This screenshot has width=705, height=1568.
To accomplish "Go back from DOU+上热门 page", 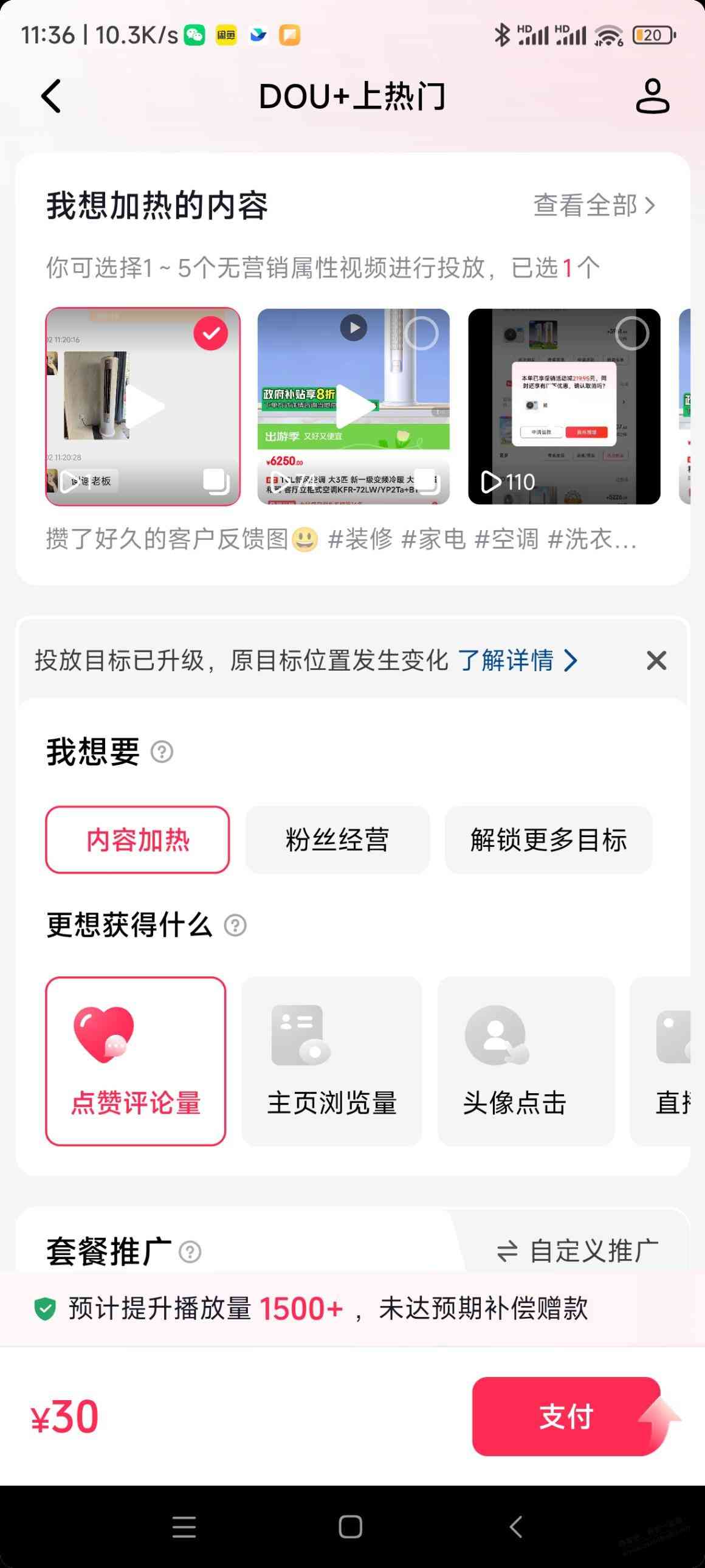I will point(52,96).
